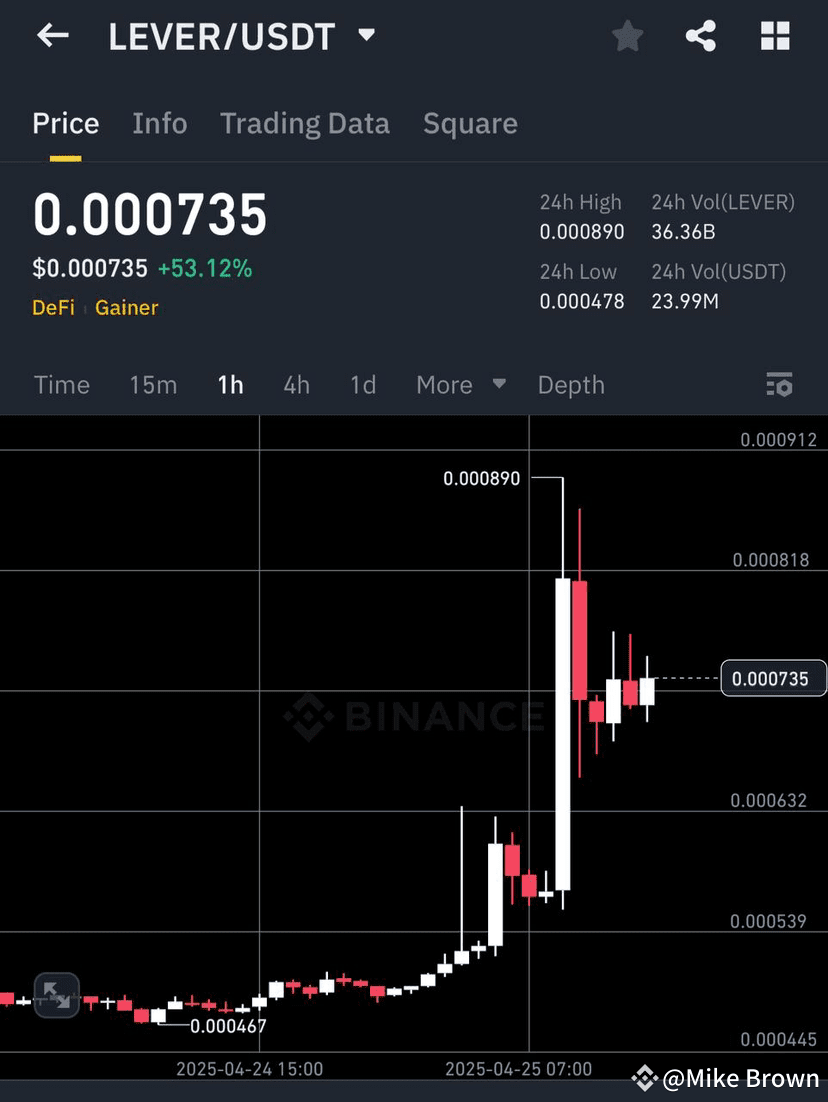Expand chart to fullscreen via corner icon
Screen dimensions: 828x1102
(x=55, y=996)
